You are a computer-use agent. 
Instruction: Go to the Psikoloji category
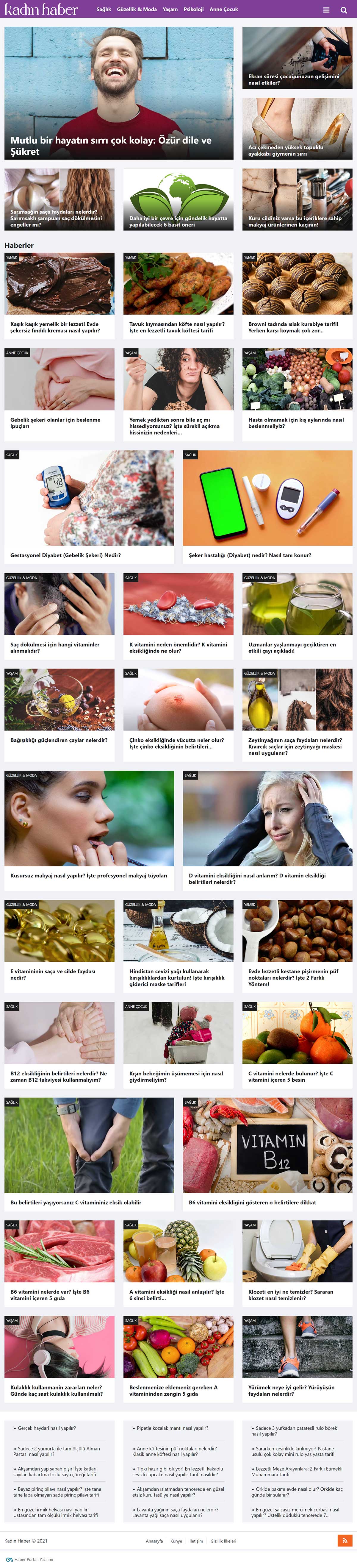pyautogui.click(x=193, y=9)
